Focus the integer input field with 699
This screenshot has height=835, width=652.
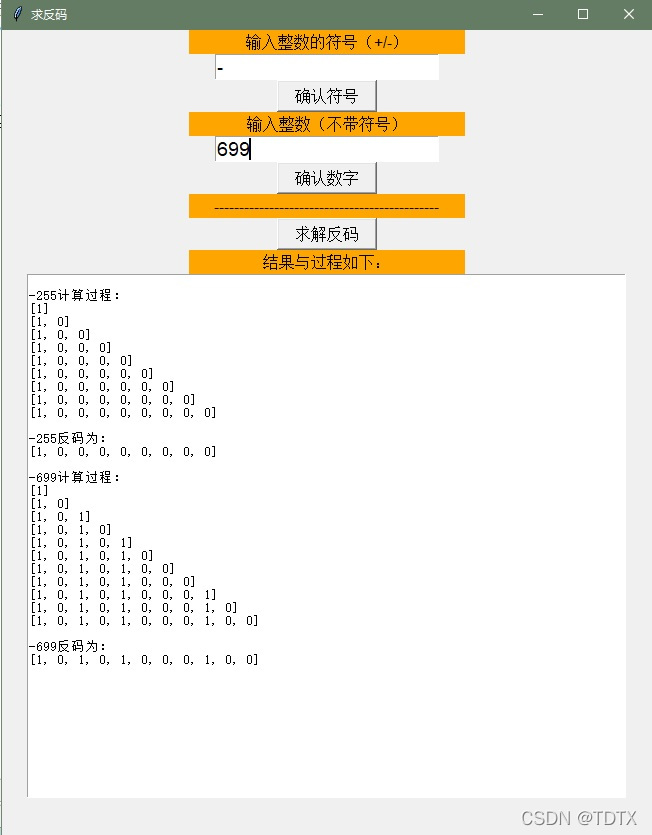point(326,150)
